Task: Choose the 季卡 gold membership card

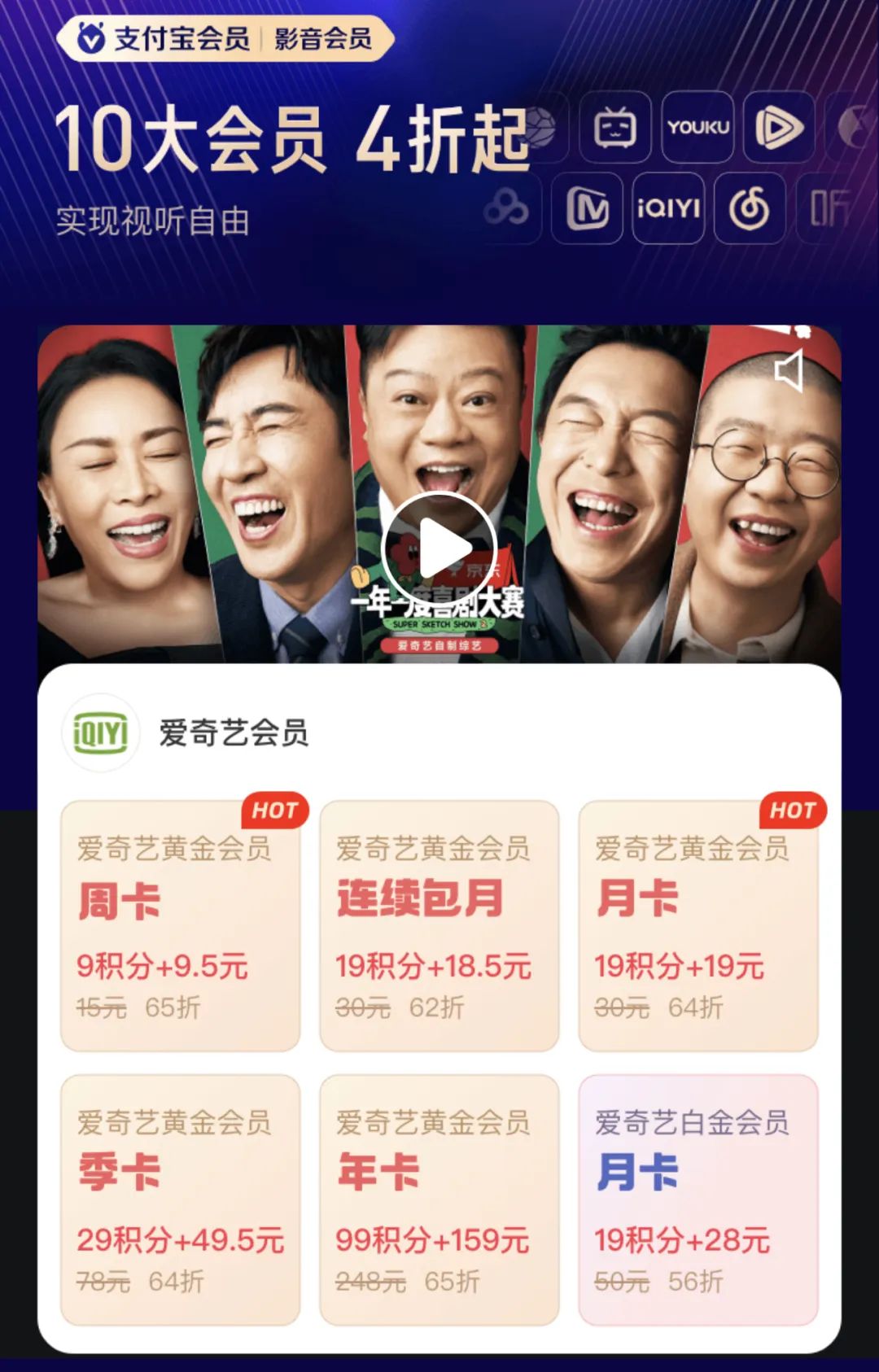Action: coord(180,1199)
